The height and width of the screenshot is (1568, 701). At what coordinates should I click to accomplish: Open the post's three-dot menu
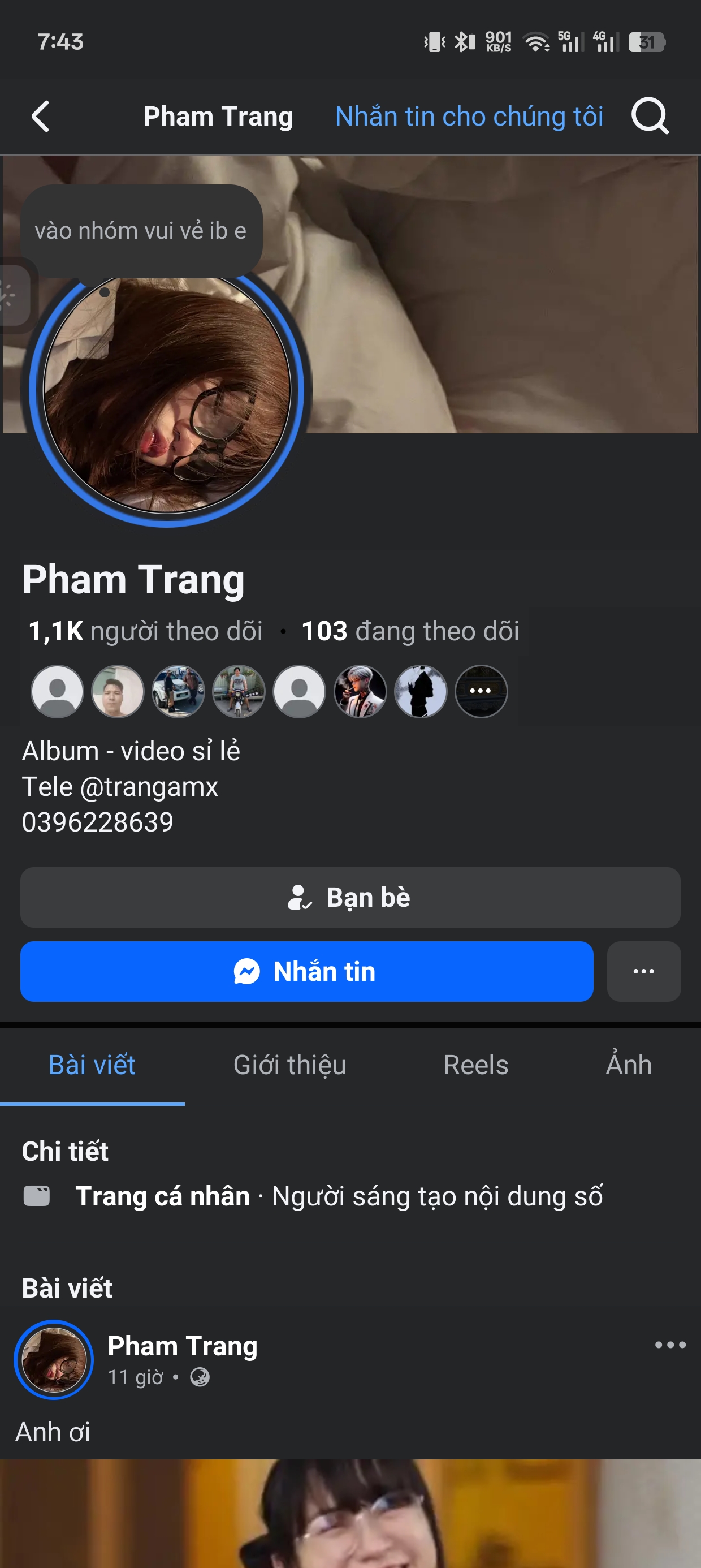(670, 1345)
